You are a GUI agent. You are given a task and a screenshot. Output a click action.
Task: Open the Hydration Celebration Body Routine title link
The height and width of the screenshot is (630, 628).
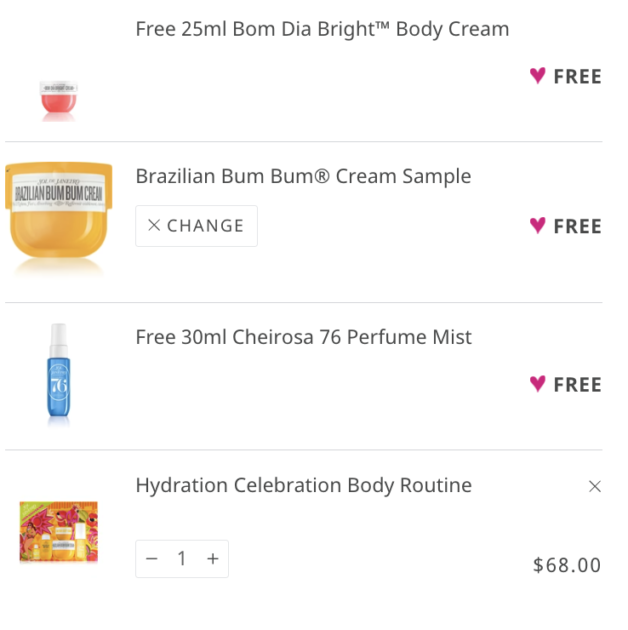[x=303, y=486]
